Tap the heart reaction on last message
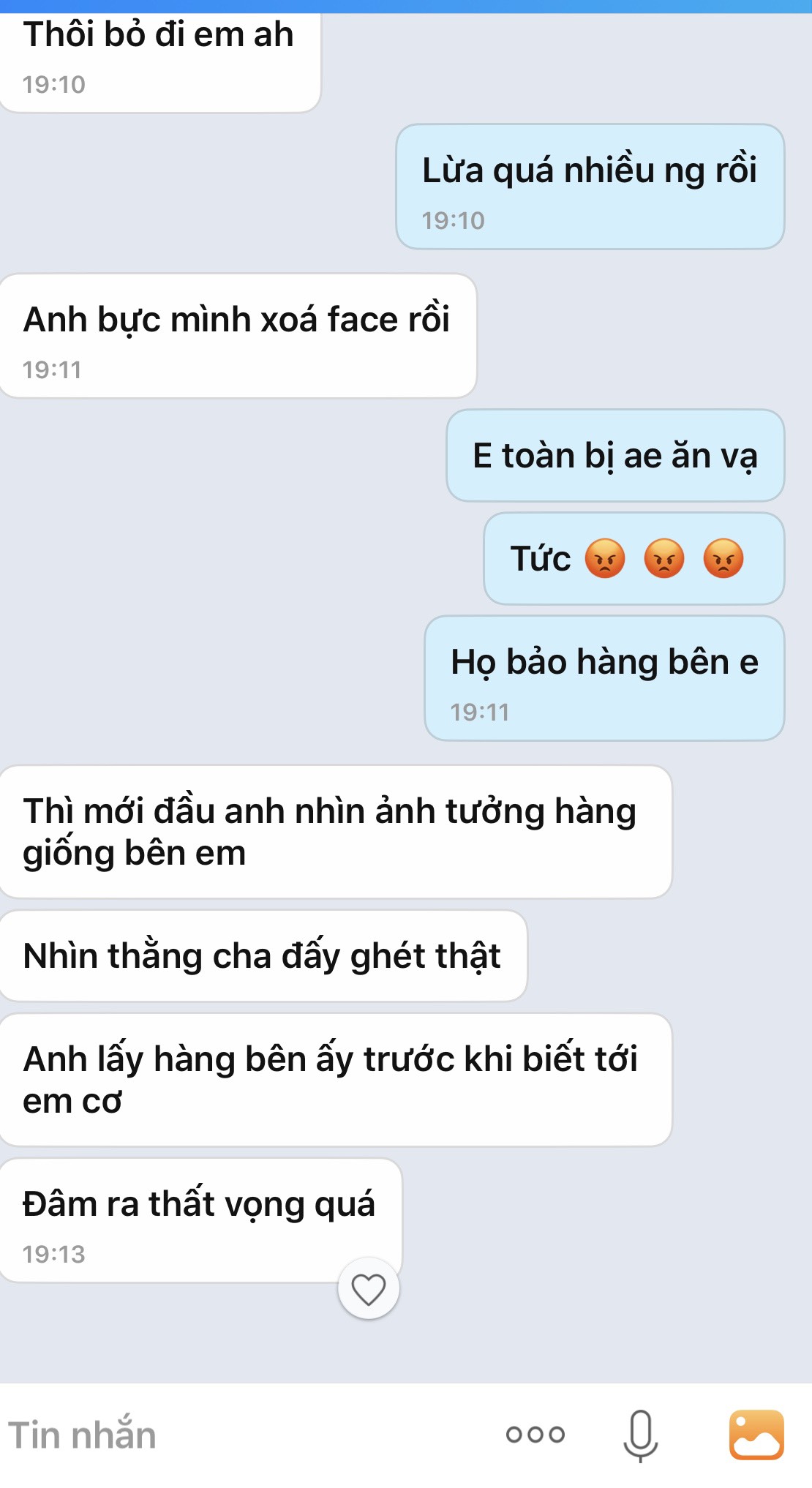812x1488 pixels. click(368, 1289)
